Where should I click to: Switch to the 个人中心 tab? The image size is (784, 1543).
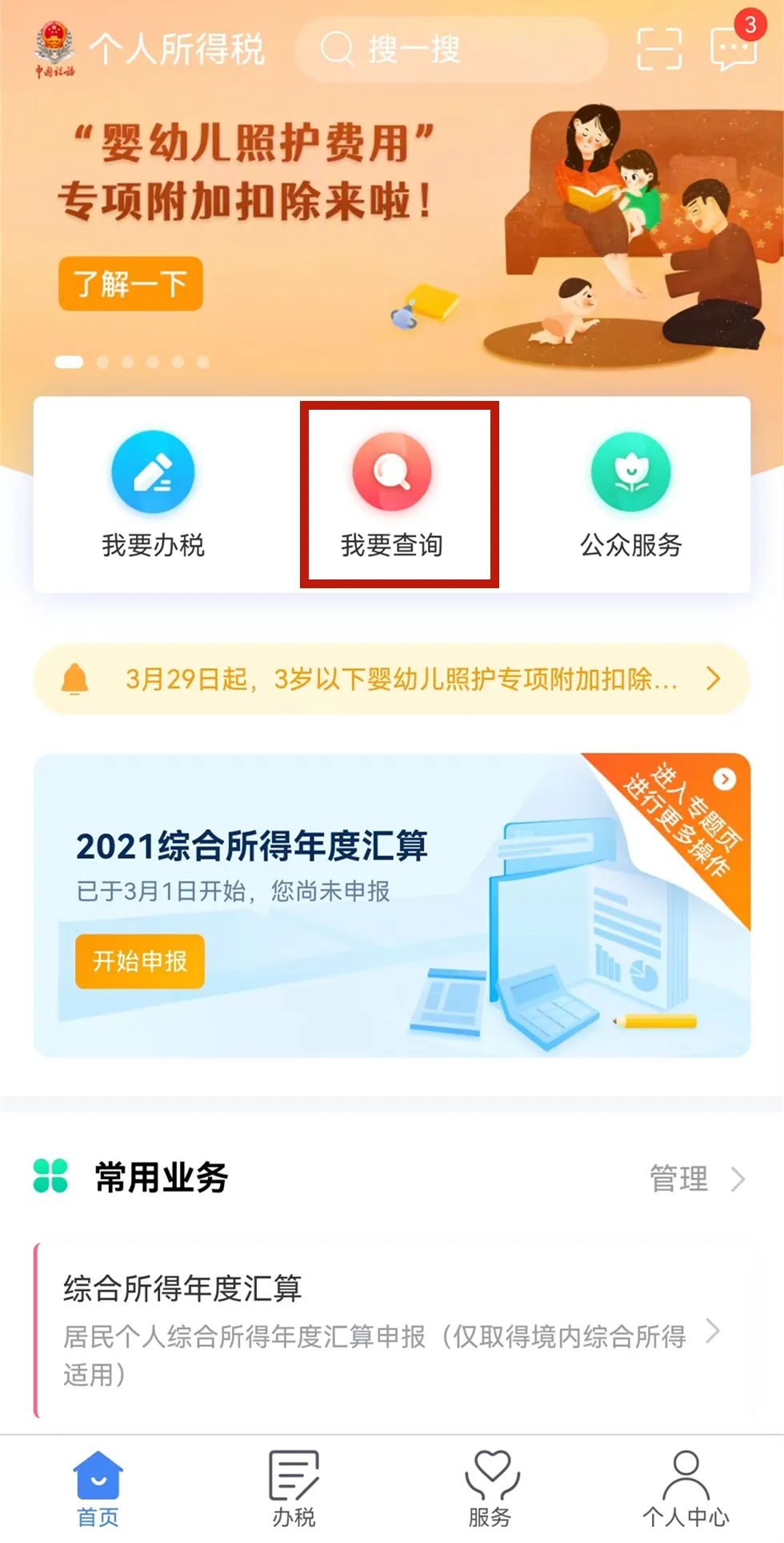coord(686,1489)
